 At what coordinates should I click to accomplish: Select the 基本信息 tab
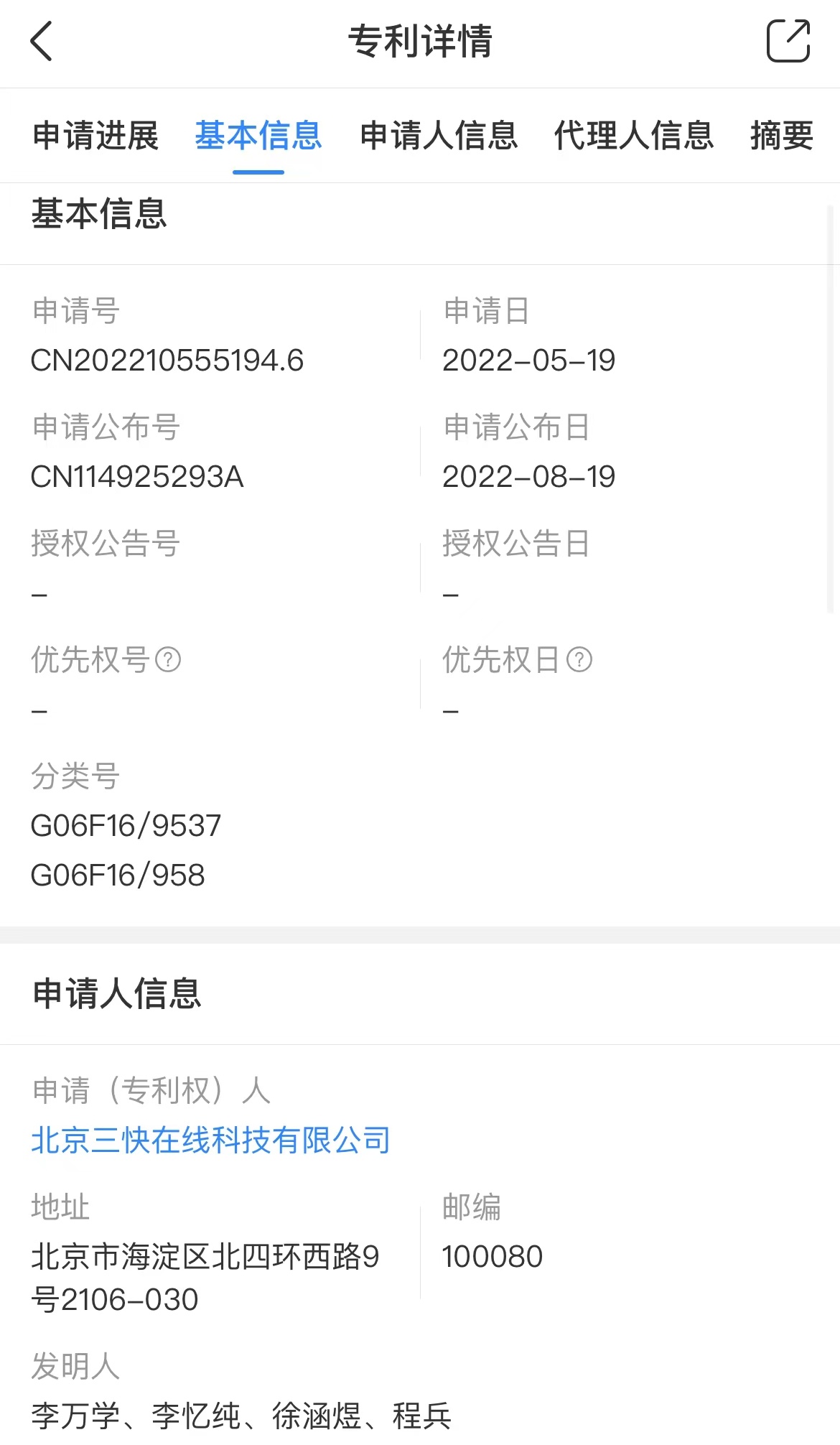click(x=258, y=136)
